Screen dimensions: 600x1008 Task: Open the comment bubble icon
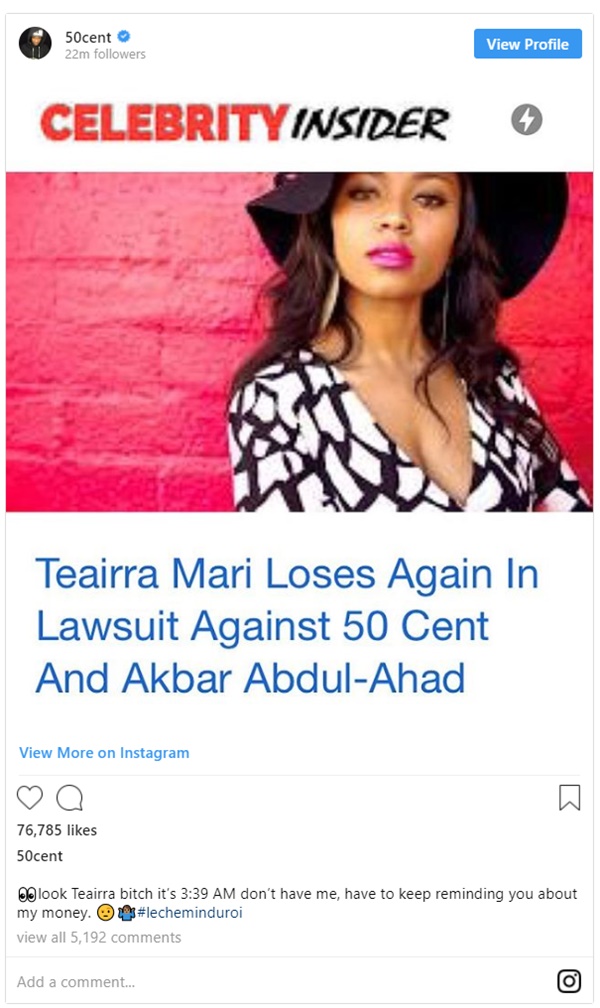click(x=69, y=797)
